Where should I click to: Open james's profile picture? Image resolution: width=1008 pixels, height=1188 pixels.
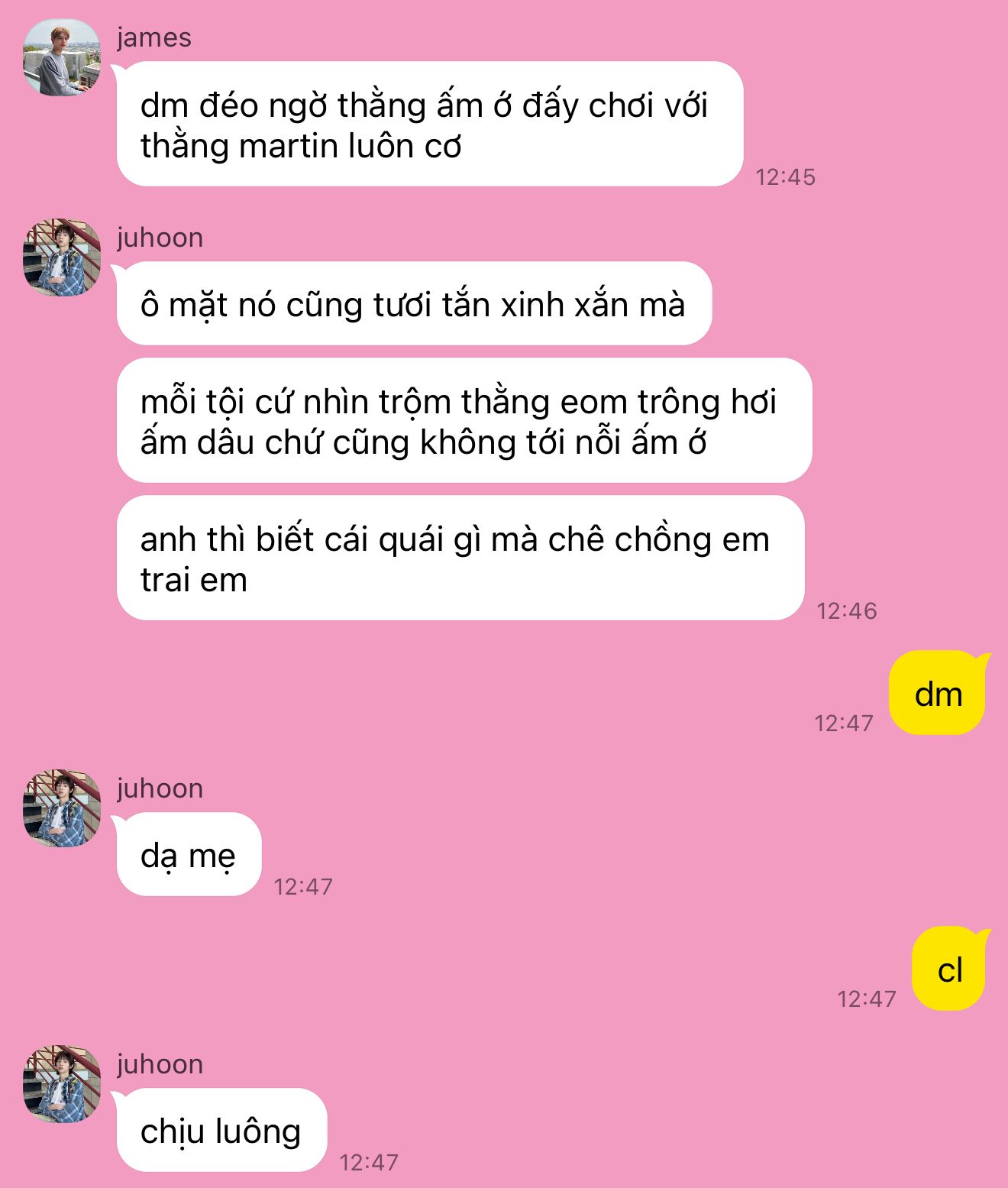(62, 58)
